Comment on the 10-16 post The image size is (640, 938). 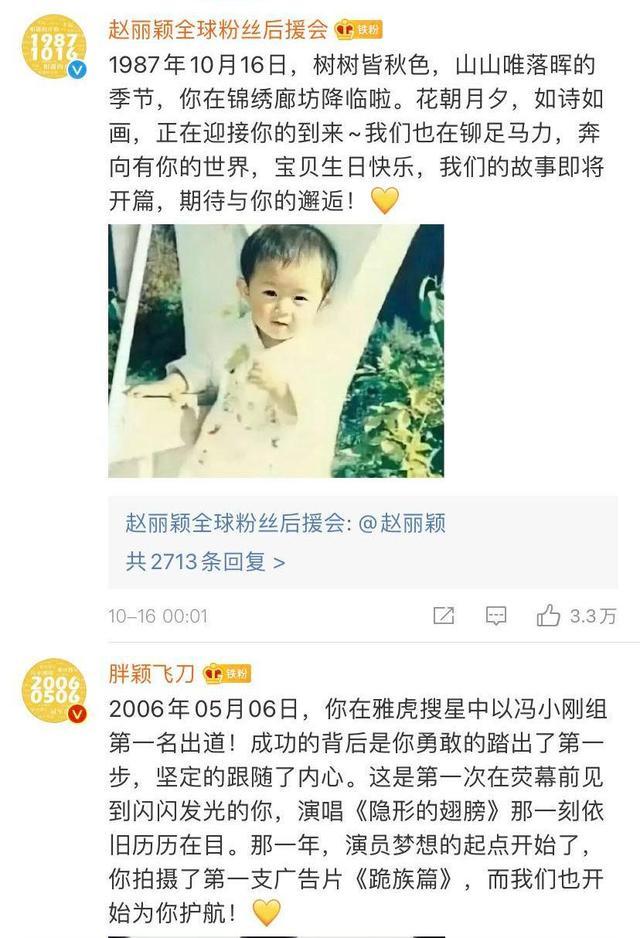click(496, 616)
